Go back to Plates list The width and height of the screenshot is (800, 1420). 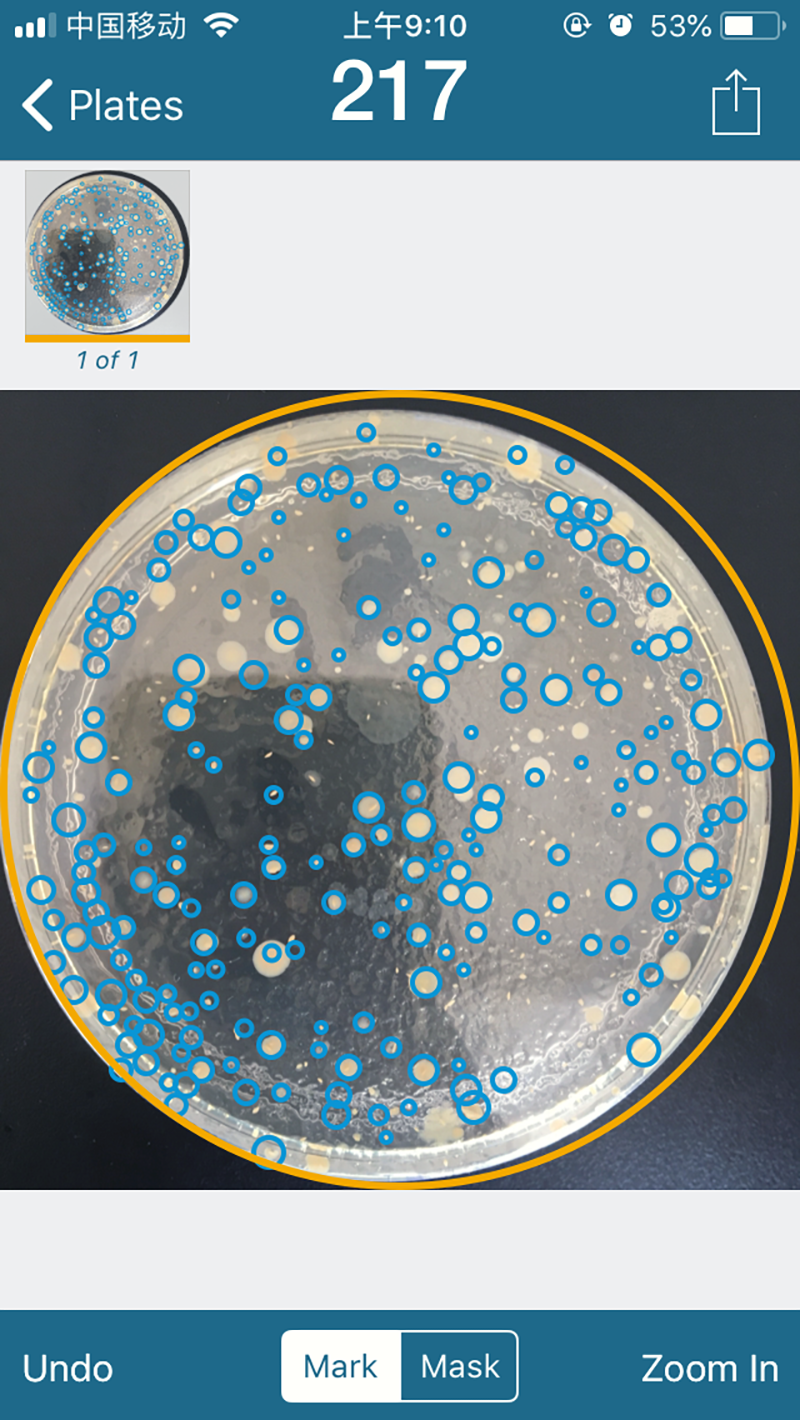point(102,105)
